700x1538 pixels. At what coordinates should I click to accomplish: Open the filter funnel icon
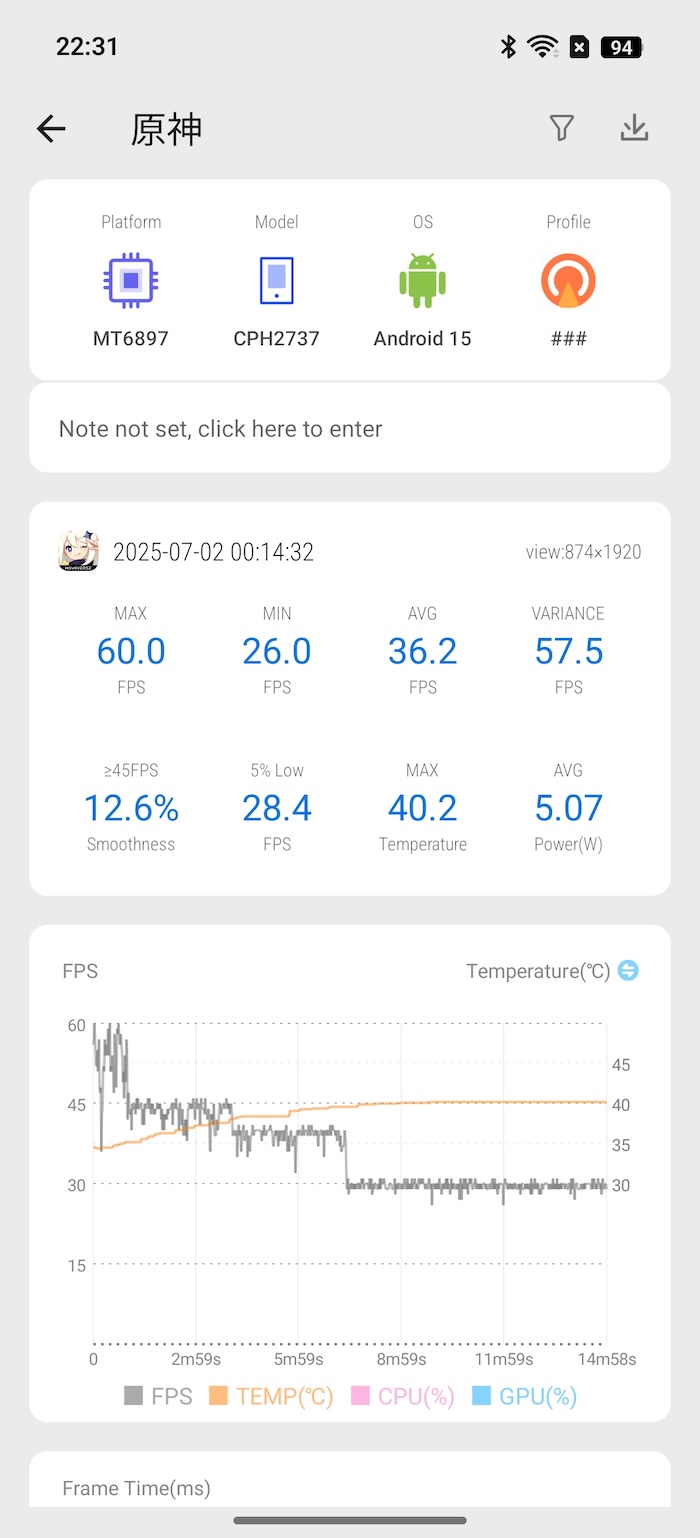[x=562, y=128]
